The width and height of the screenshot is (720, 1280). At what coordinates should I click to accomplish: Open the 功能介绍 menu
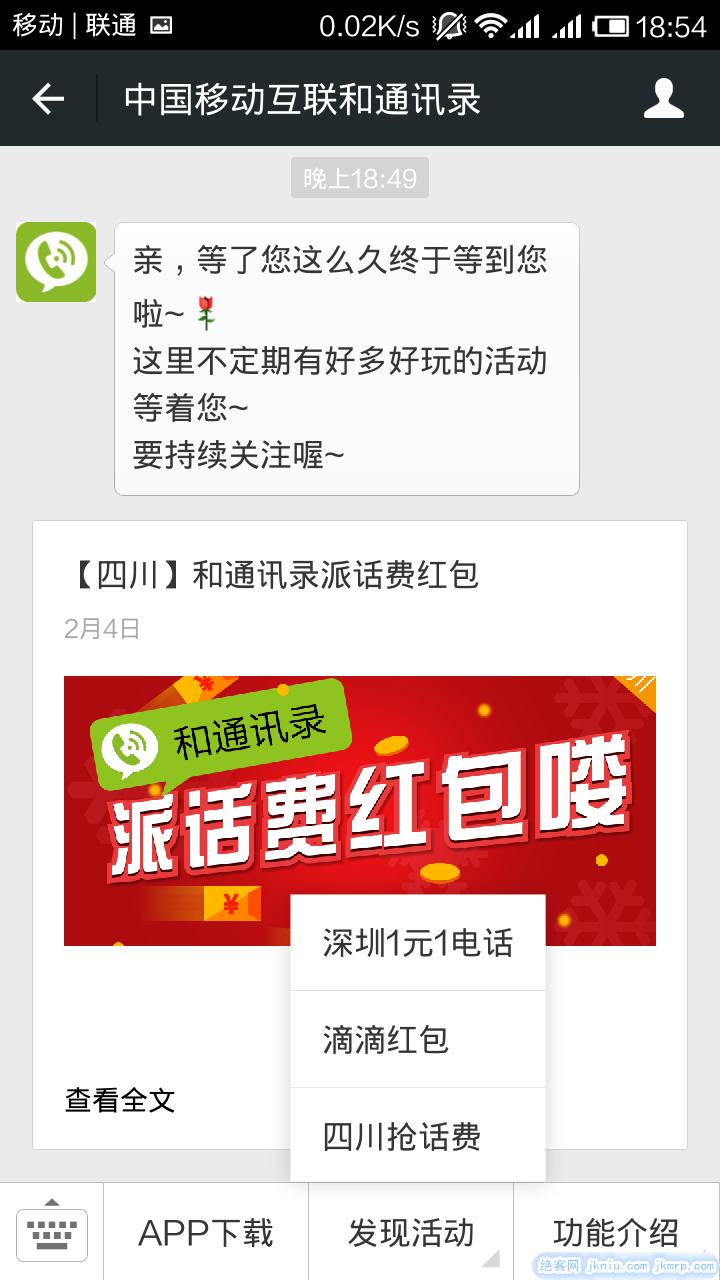[x=616, y=1233]
